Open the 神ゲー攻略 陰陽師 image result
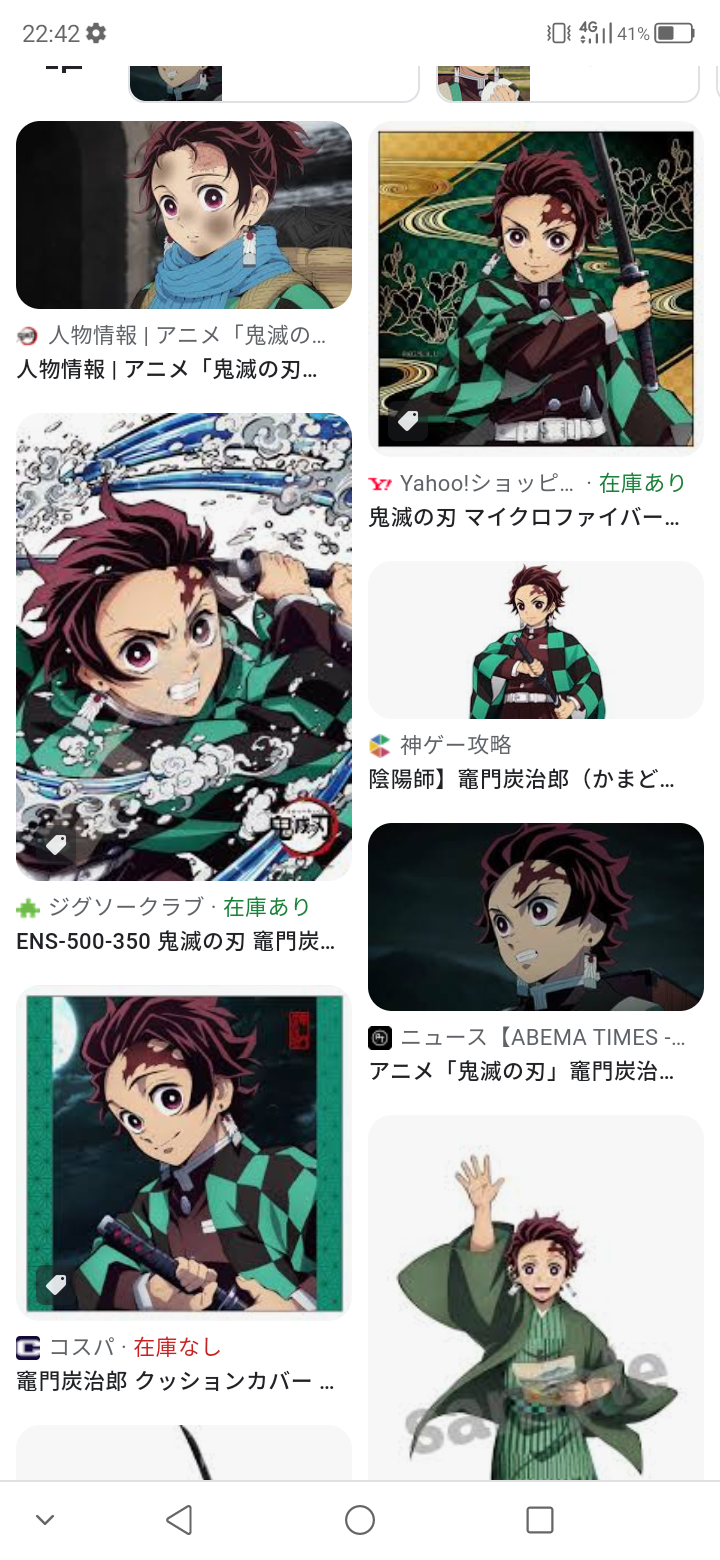The width and height of the screenshot is (720, 1560). click(x=536, y=640)
